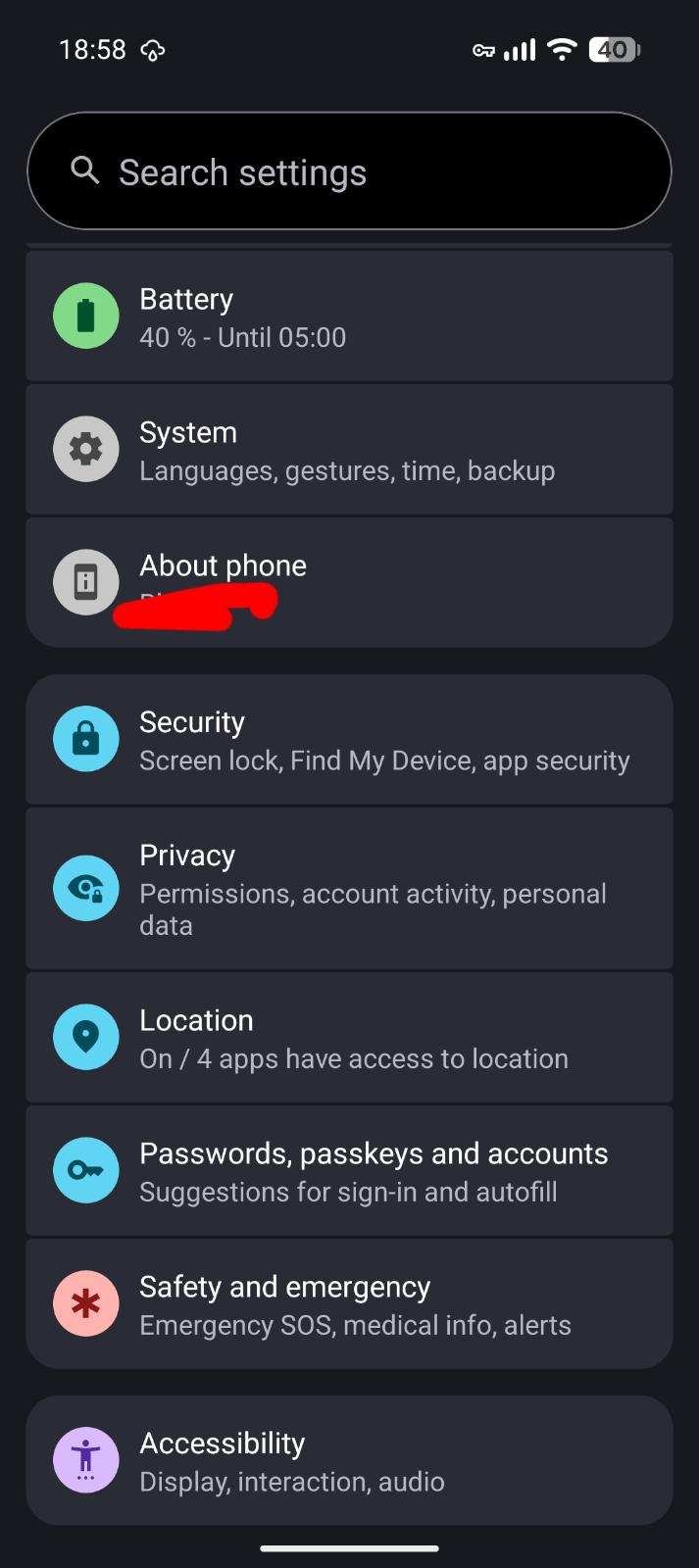
Task: Open Accessibility settings
Action: (349, 1460)
